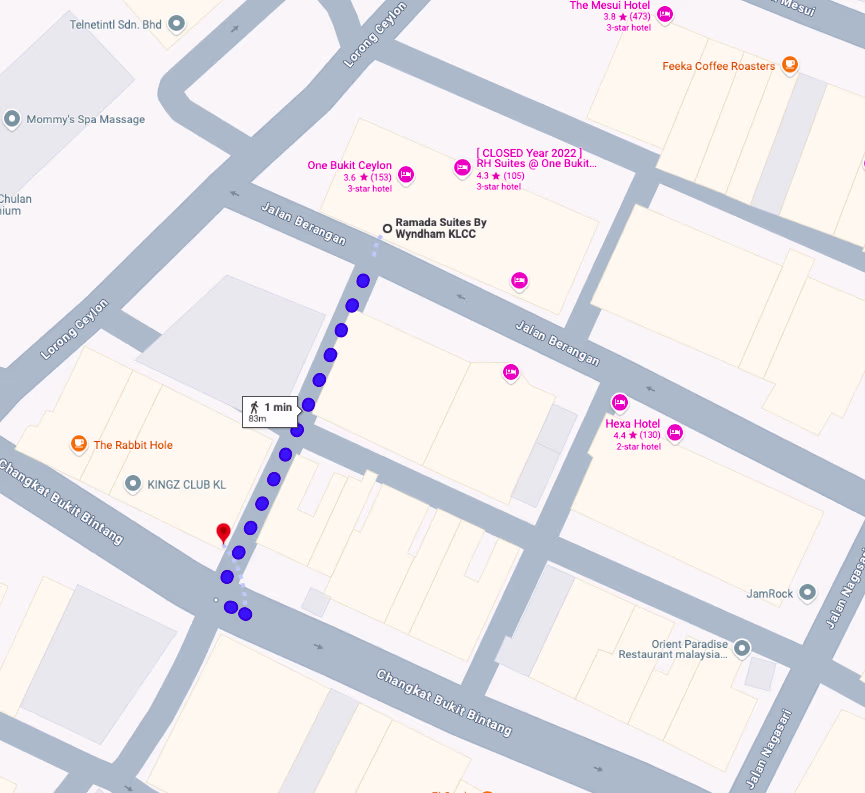Select the Ramada Suites By Wyndham starting point

pos(387,228)
